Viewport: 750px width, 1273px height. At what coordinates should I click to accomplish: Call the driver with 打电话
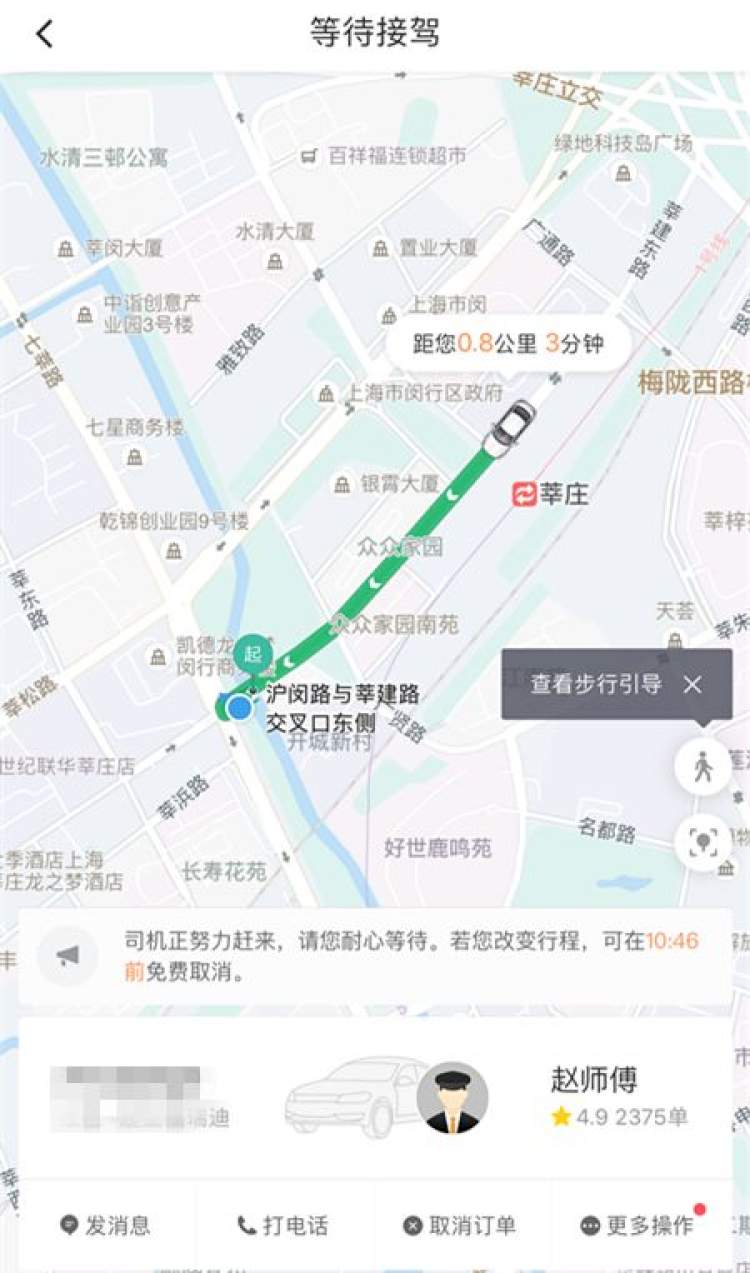(x=283, y=1225)
